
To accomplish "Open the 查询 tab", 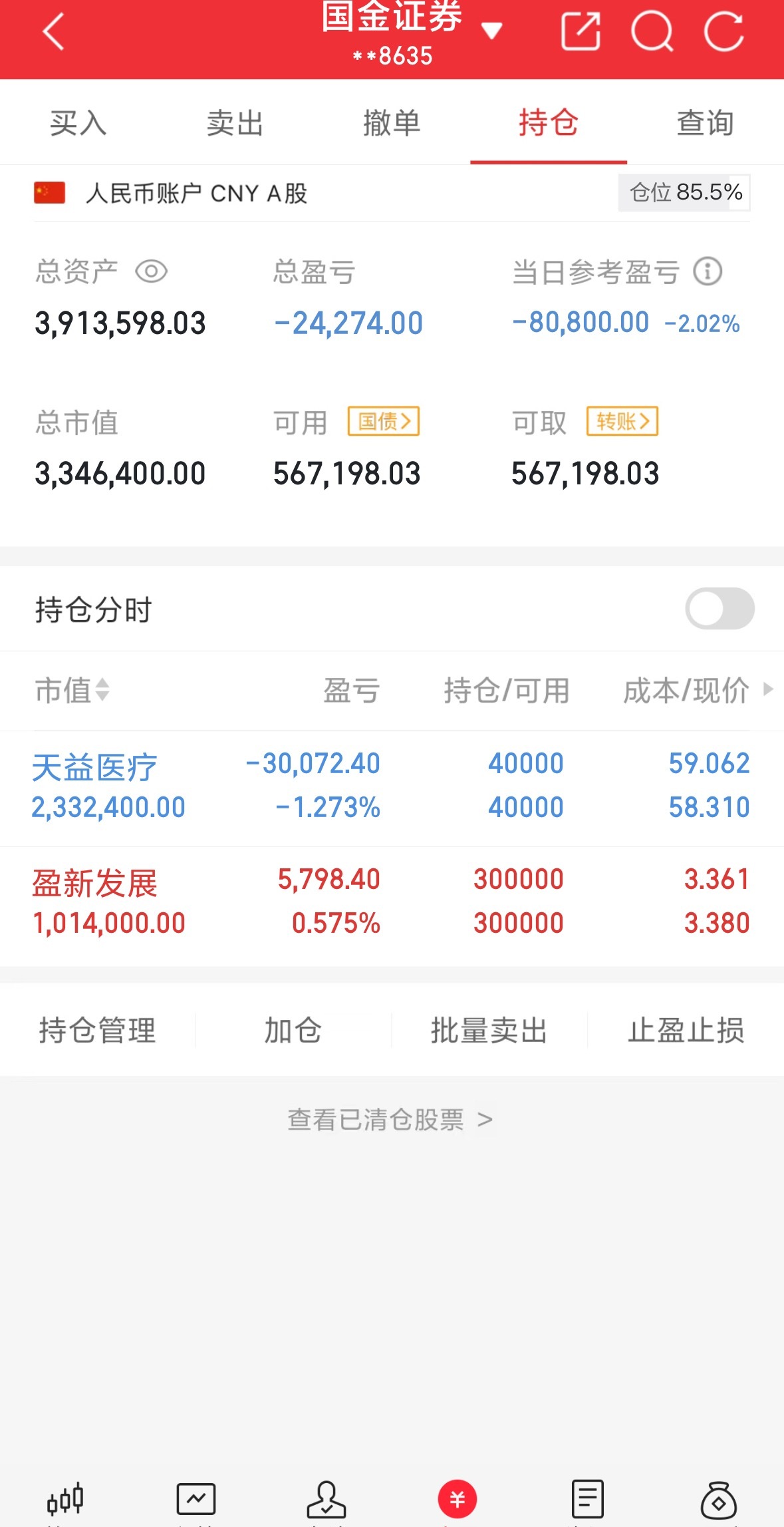I will point(704,123).
